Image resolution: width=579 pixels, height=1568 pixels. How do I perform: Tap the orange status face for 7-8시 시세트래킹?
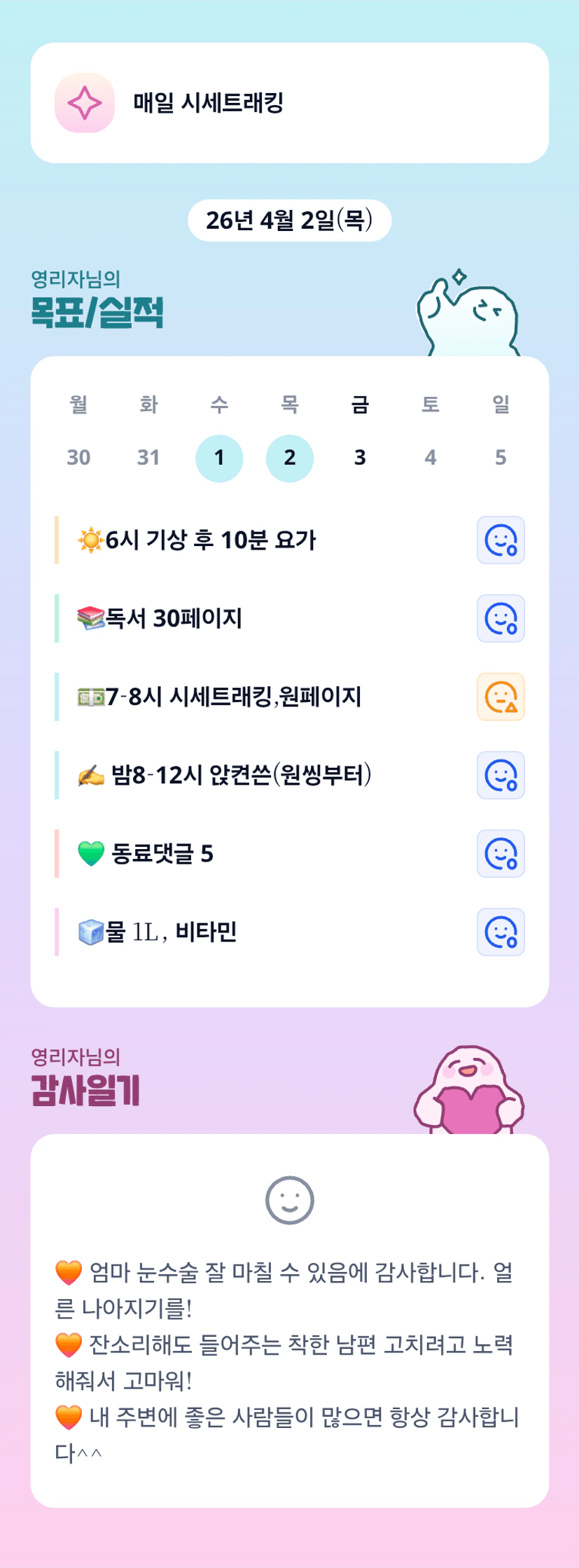(501, 697)
